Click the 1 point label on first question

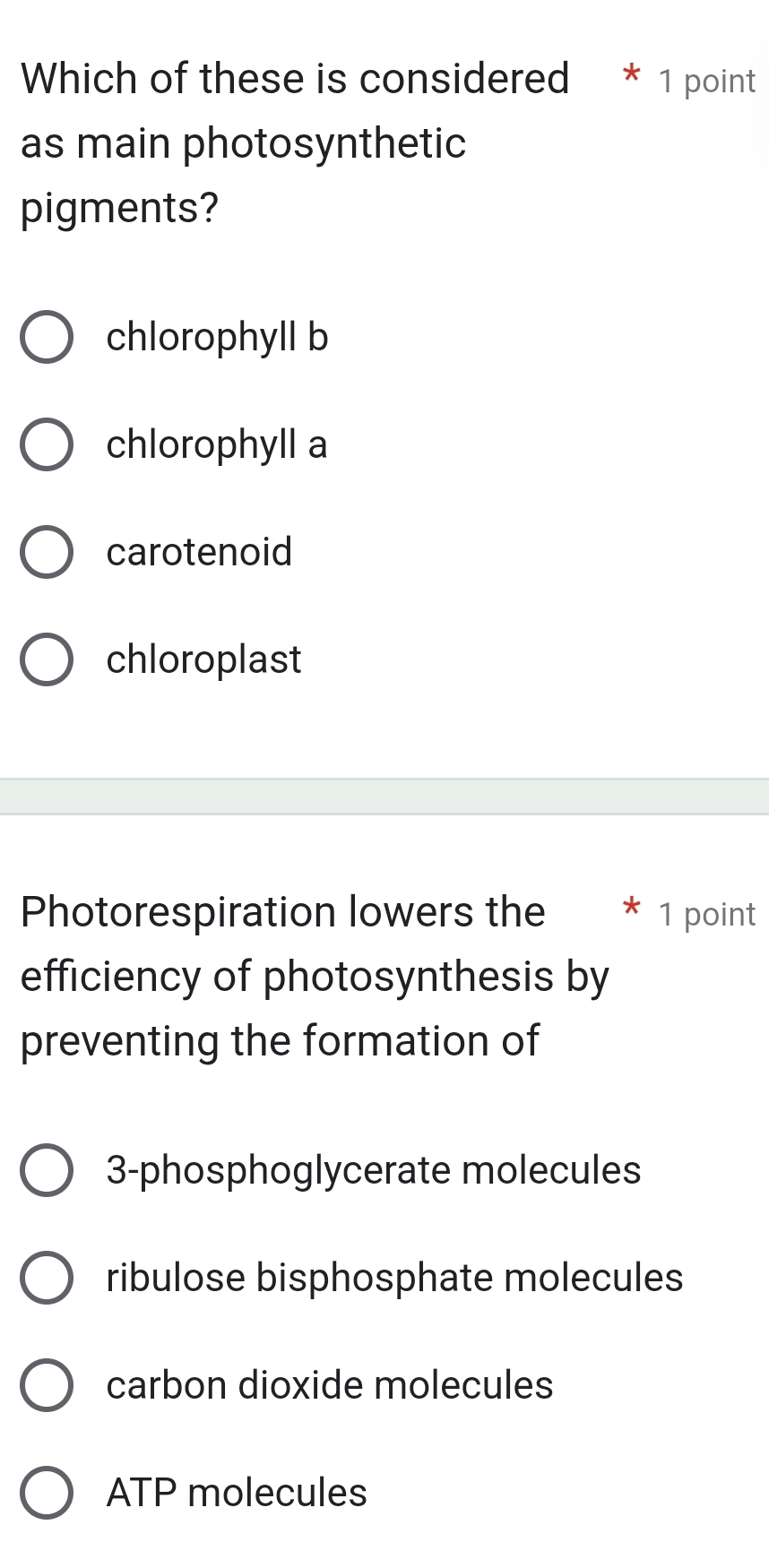pyautogui.click(x=706, y=81)
